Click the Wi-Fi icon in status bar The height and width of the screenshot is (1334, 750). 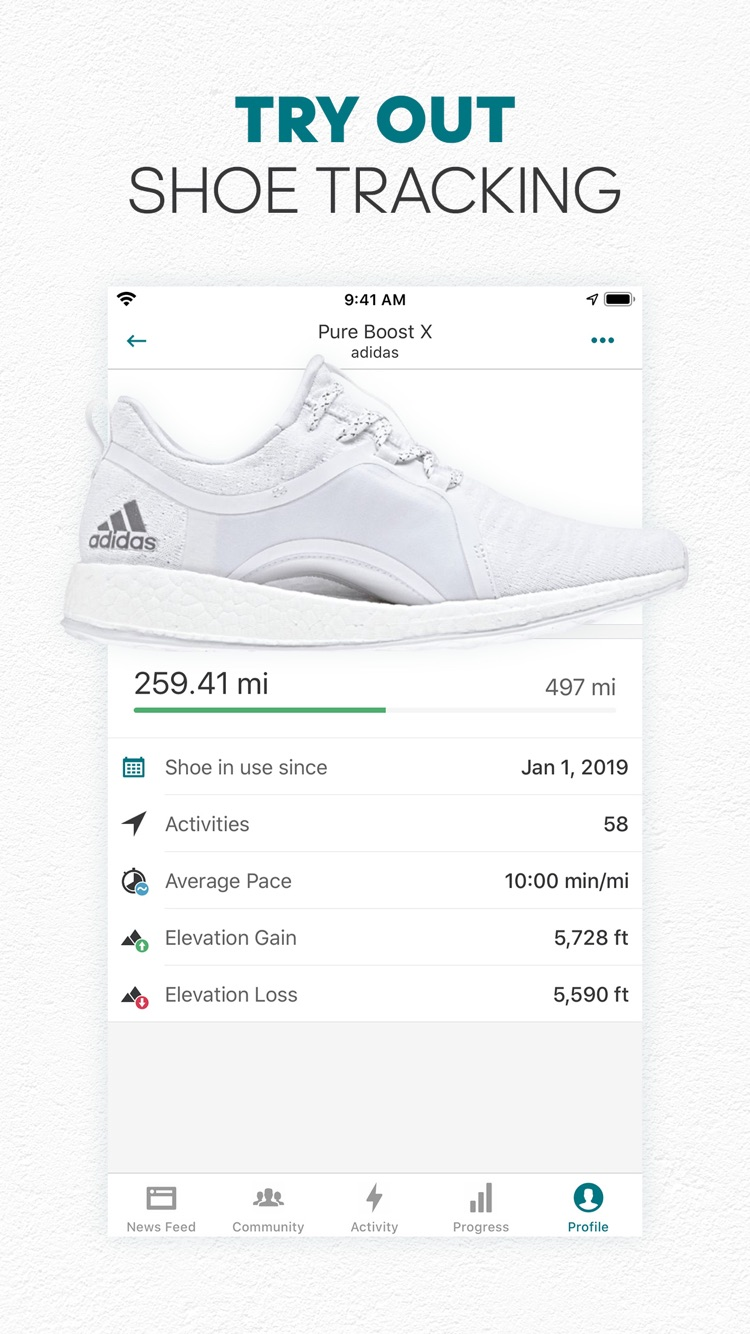pyautogui.click(x=127, y=298)
